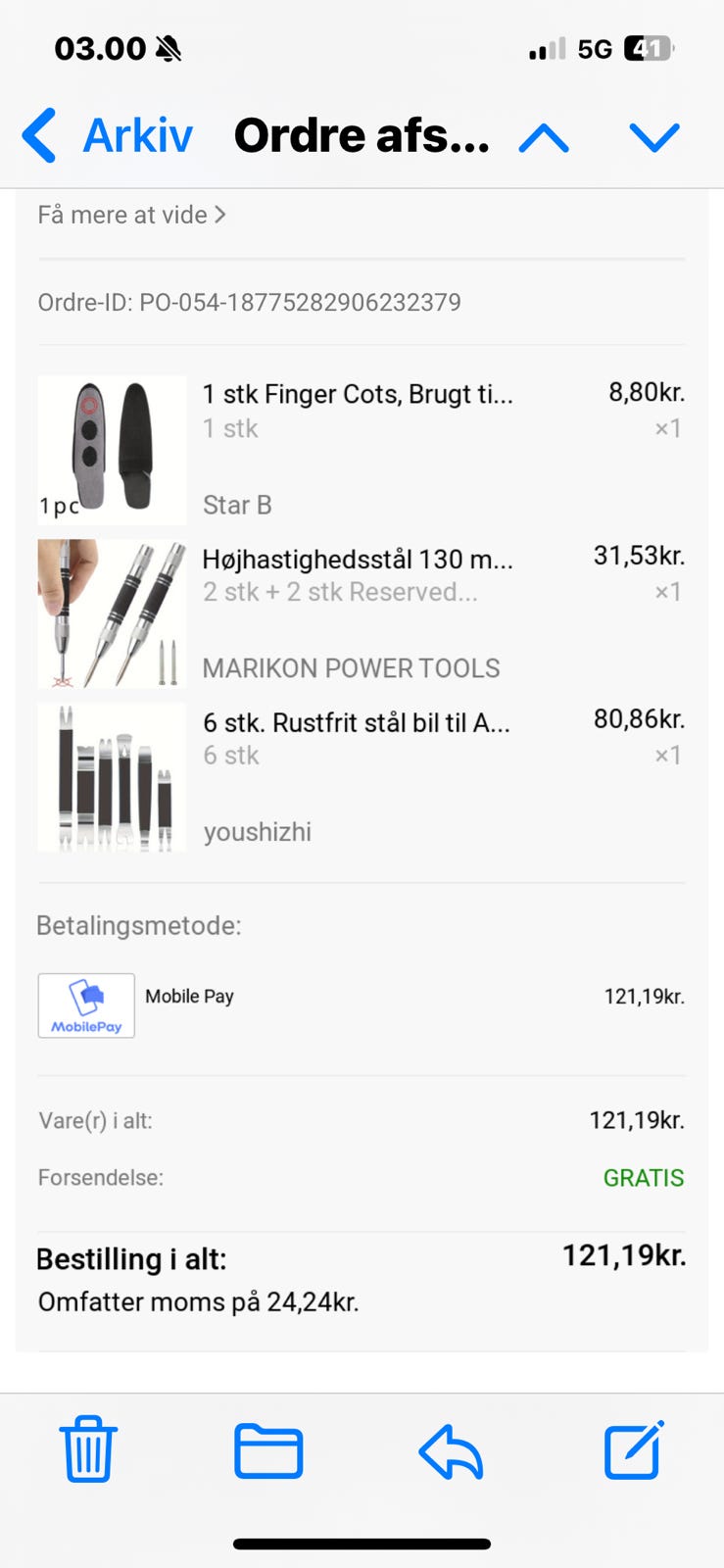The width and height of the screenshot is (724, 1568).
Task: Open the Rustfrit stål product image
Action: click(112, 777)
